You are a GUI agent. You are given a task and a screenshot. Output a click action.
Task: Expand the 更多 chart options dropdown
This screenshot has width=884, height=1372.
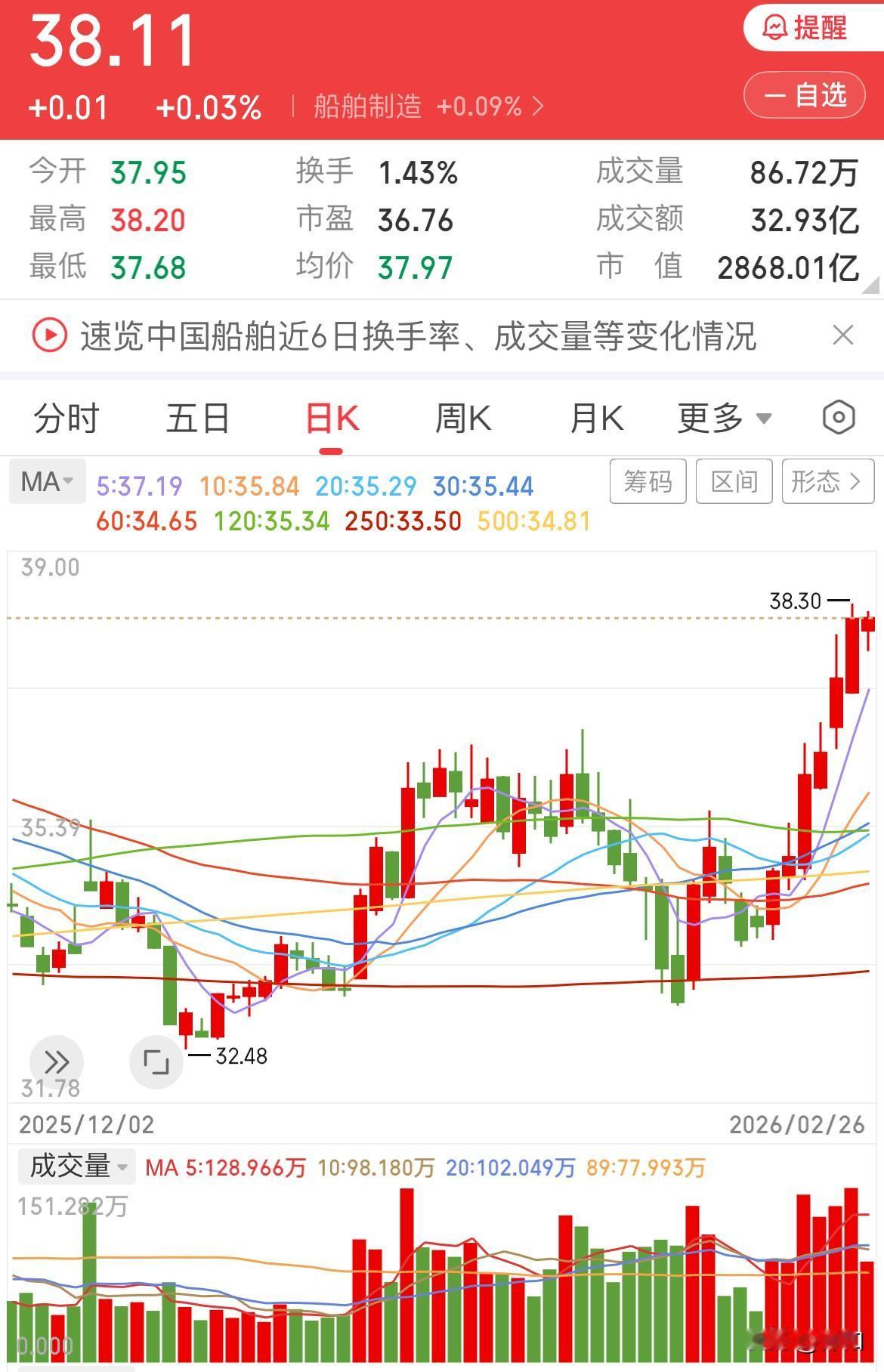click(x=722, y=418)
